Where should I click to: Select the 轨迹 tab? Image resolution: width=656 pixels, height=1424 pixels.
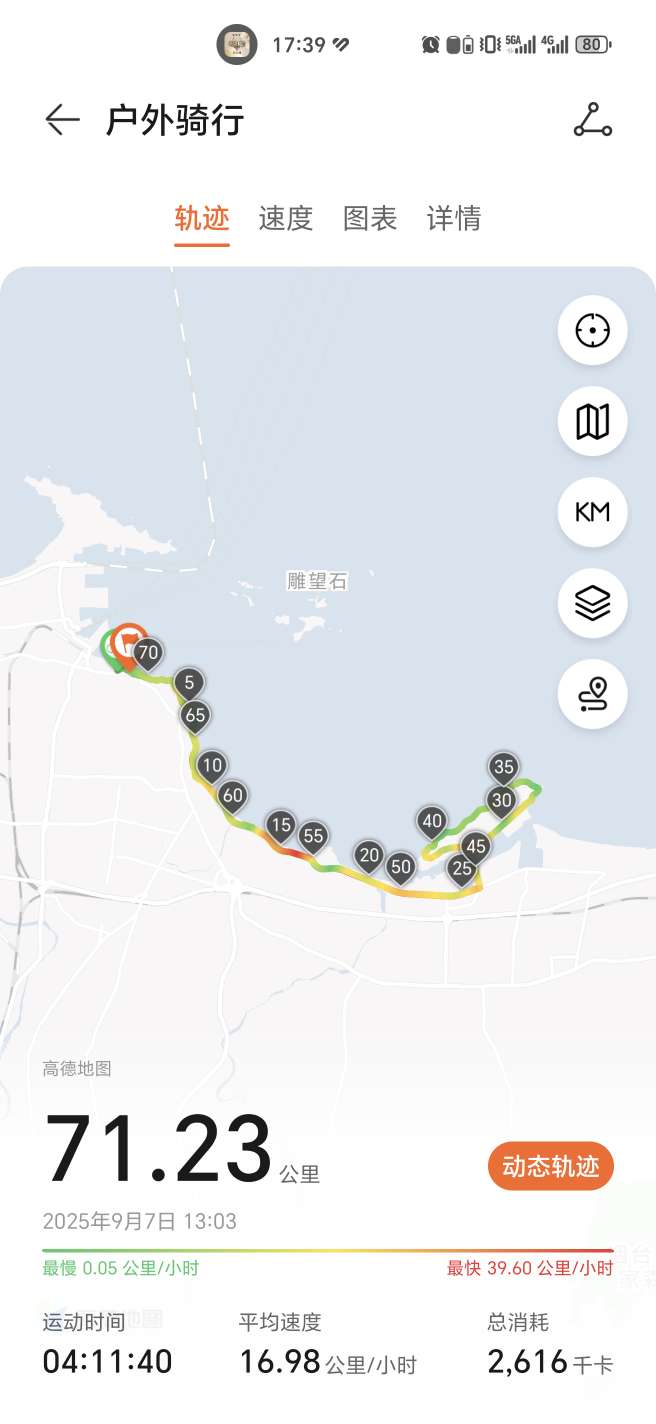point(202,218)
